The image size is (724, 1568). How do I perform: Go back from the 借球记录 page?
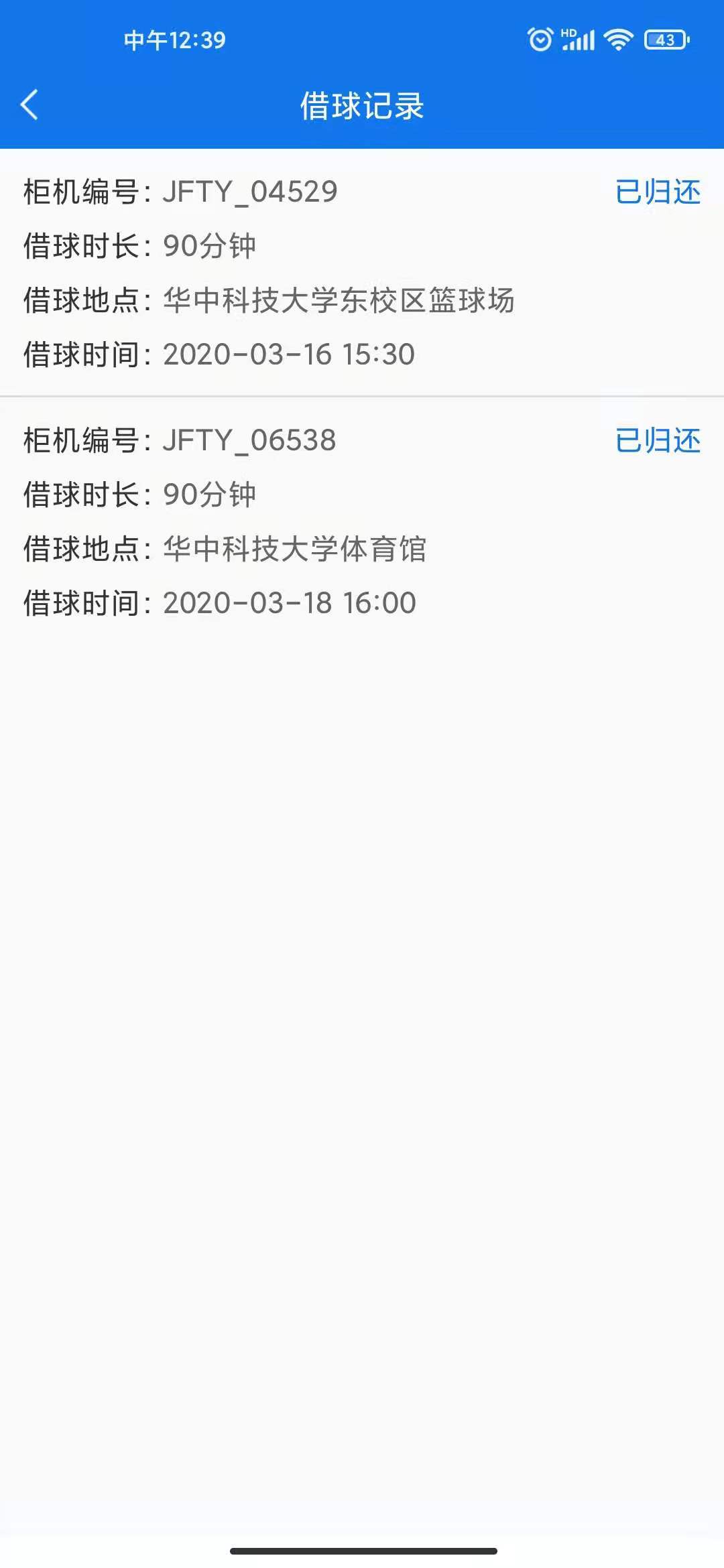pos(29,105)
